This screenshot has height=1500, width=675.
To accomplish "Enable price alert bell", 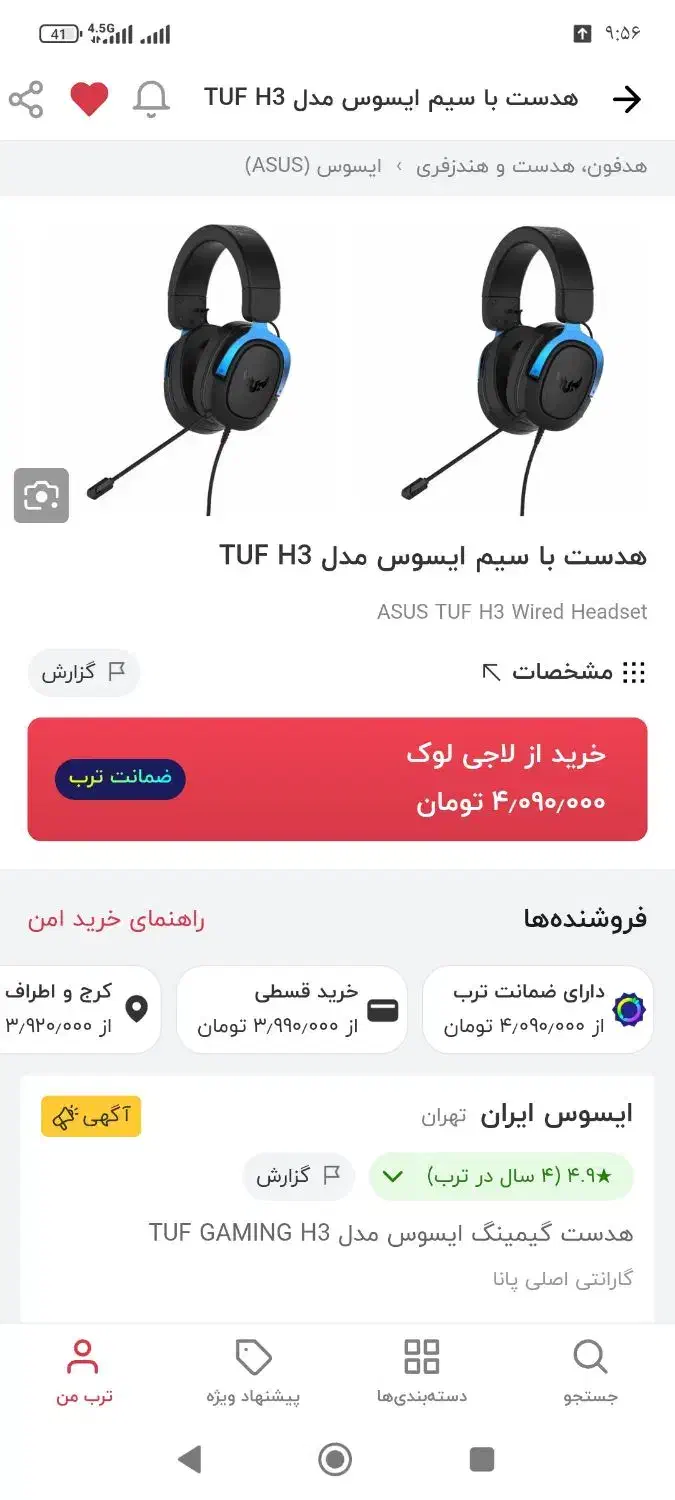I will pyautogui.click(x=152, y=99).
